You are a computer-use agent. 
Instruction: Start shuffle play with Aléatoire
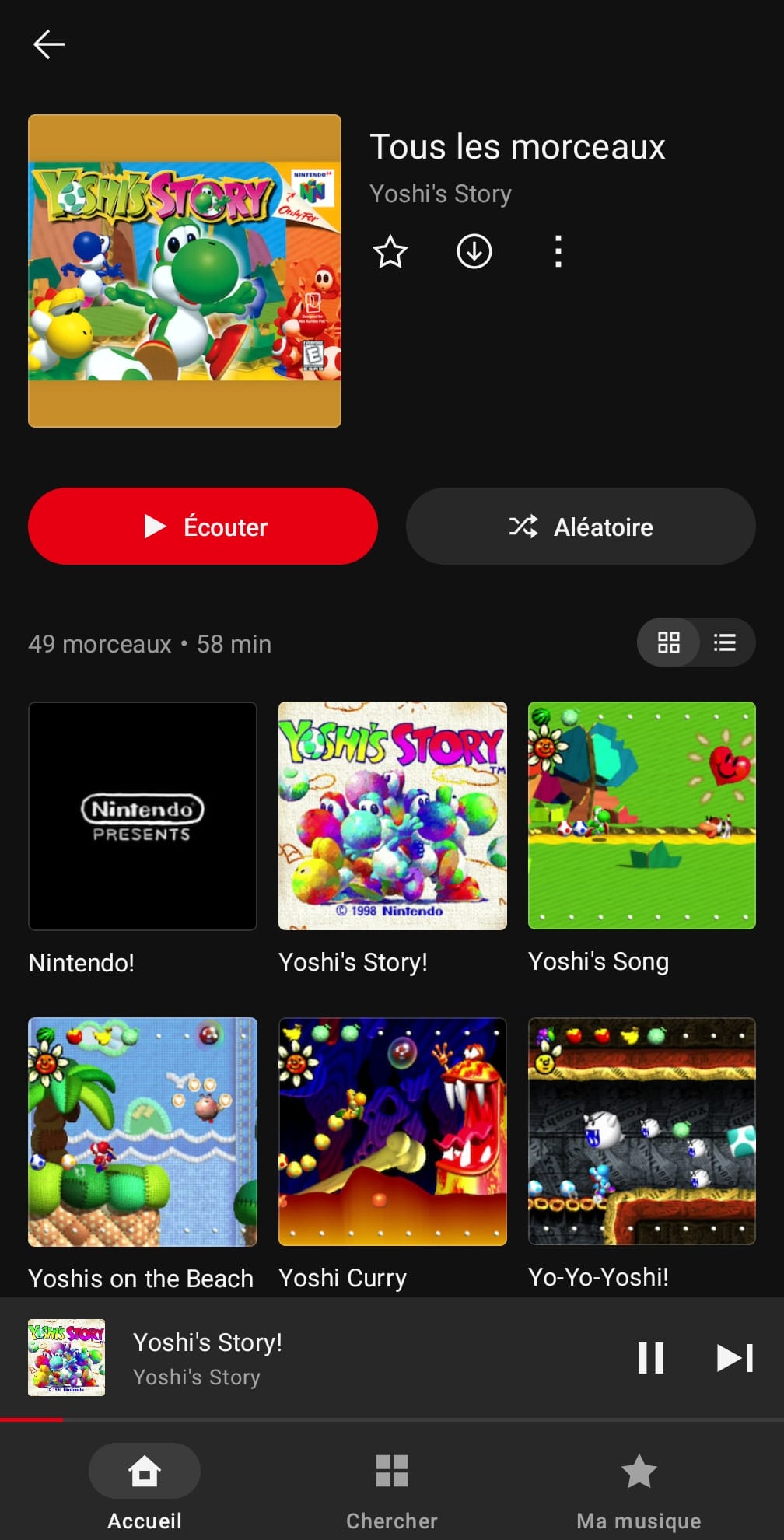[x=580, y=527]
